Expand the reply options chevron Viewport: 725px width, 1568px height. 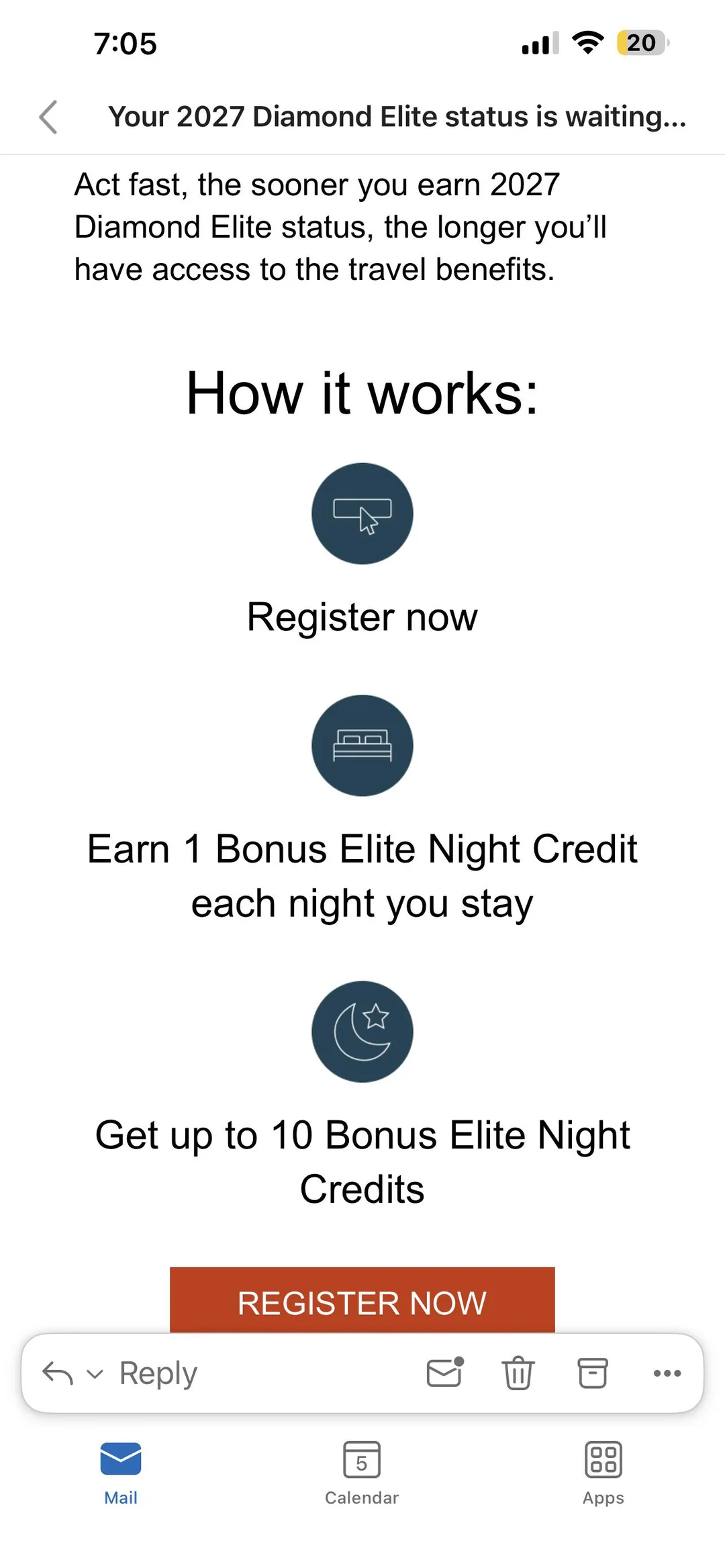coord(95,1374)
